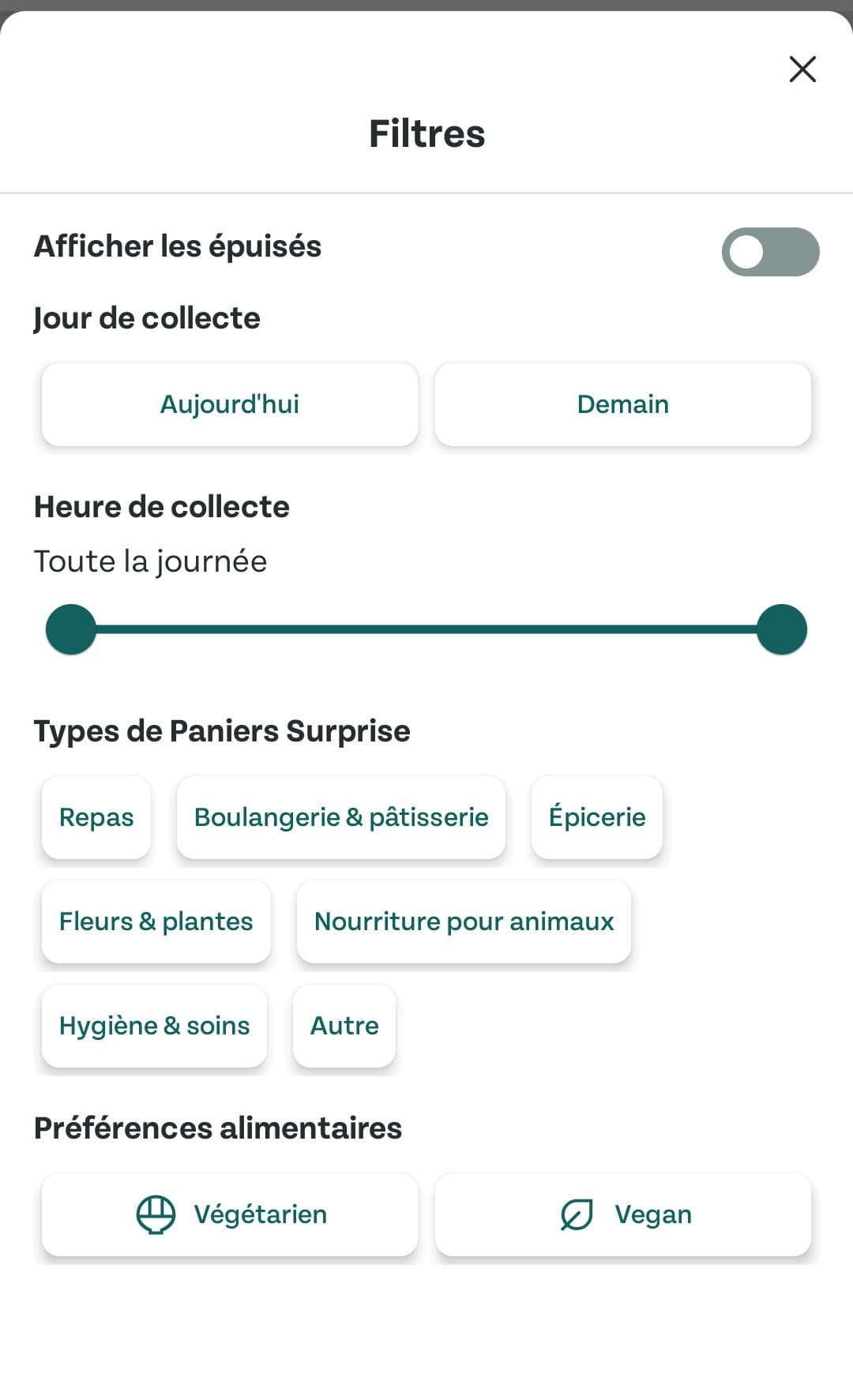
Task: Select Boulangerie & pâtisserie basket type
Action: click(x=341, y=817)
